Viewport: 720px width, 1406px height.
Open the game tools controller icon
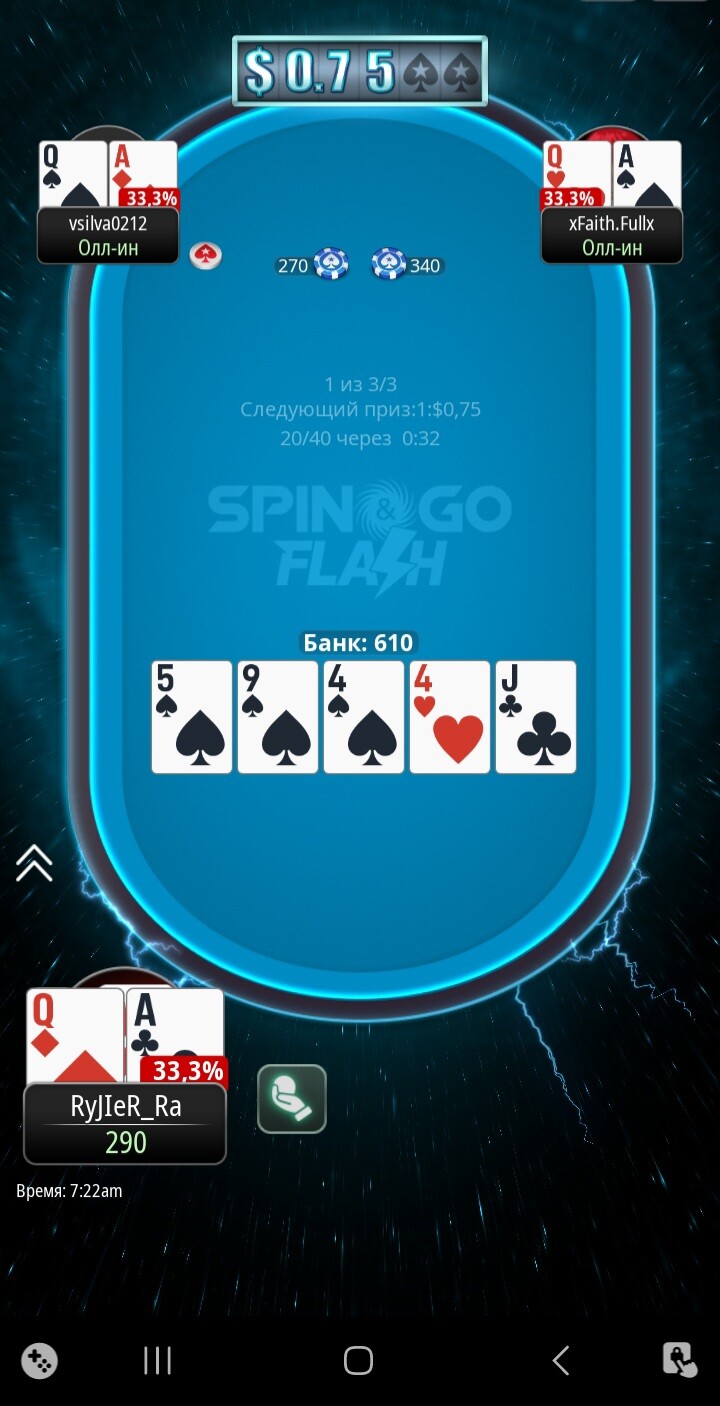(39, 1361)
